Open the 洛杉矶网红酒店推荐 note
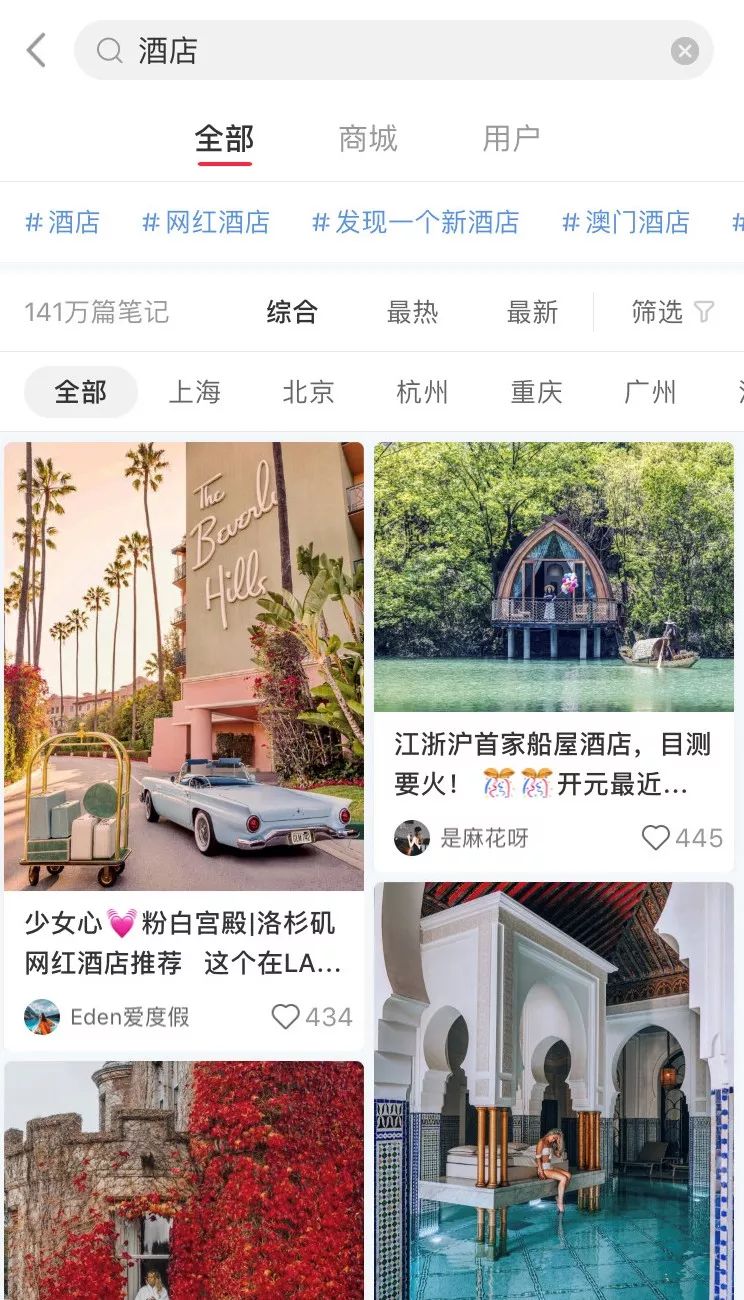 coord(184,942)
